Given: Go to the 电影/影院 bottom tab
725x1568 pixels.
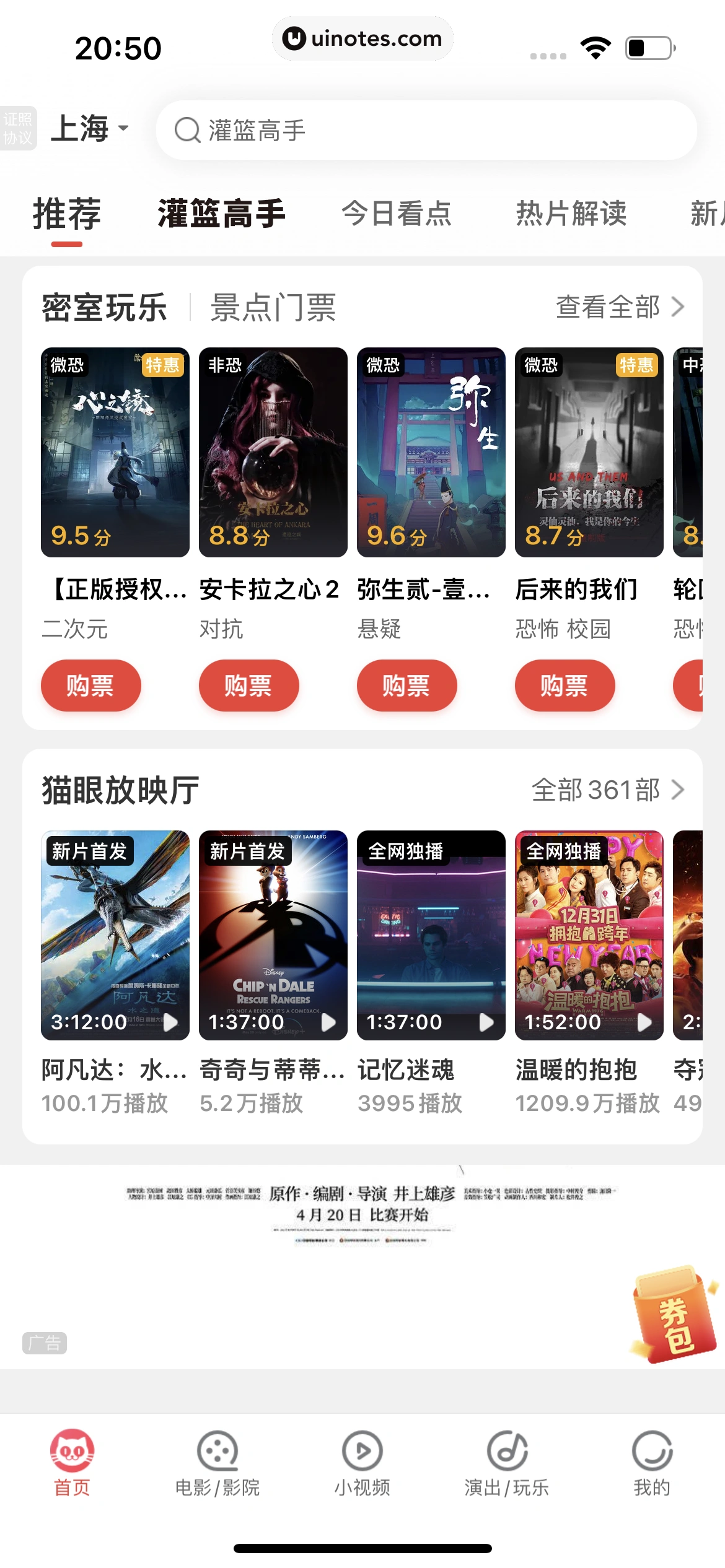Looking at the screenshot, I should click(x=217, y=1463).
